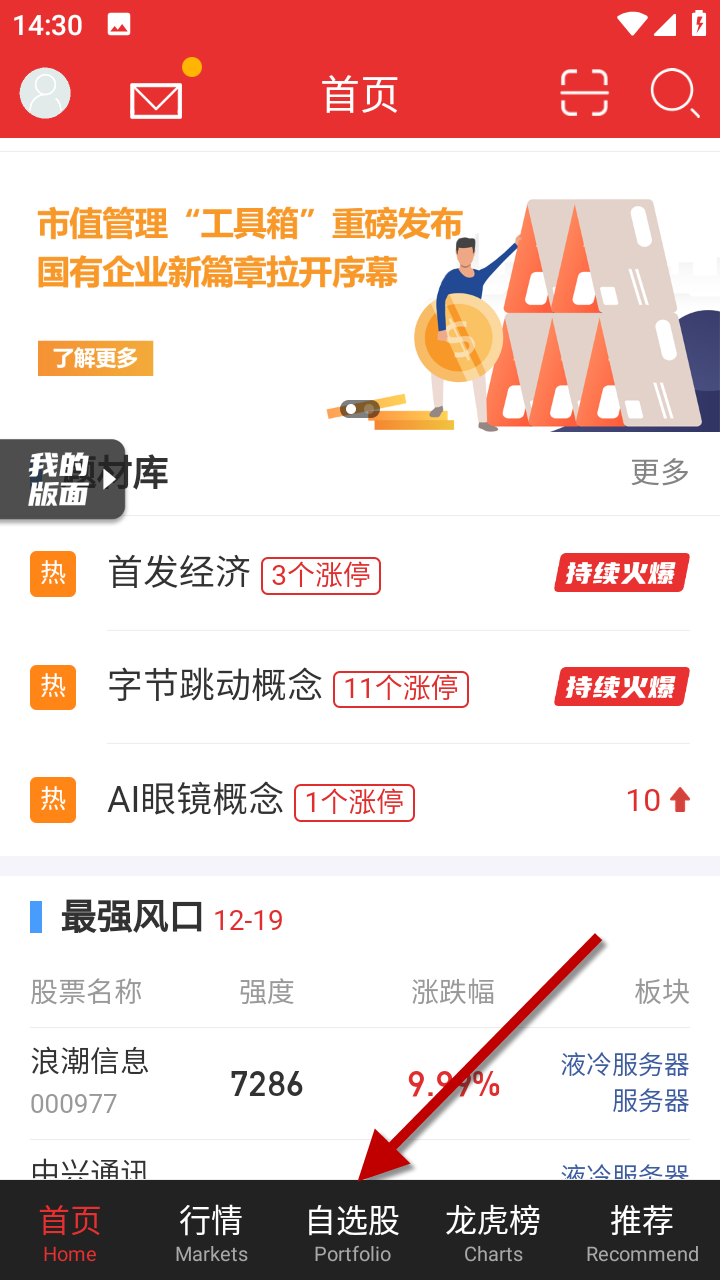Open the AI眼镜概念 topic row

click(x=196, y=800)
